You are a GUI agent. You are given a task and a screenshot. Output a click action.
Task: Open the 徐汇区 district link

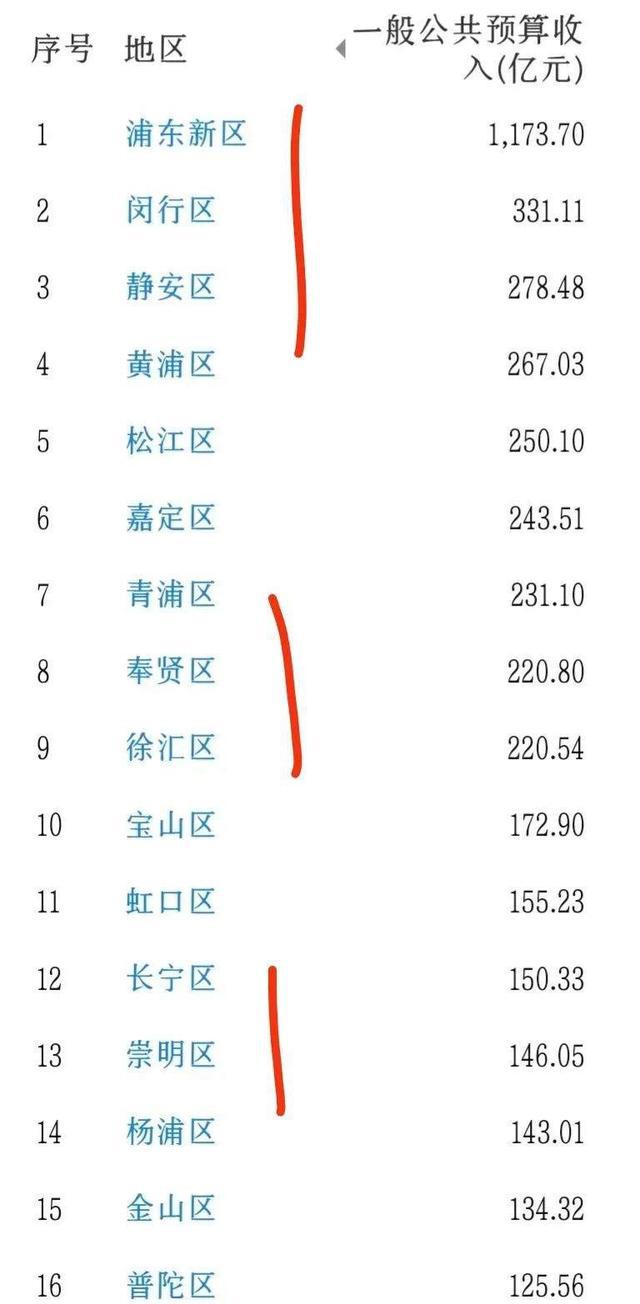(171, 748)
